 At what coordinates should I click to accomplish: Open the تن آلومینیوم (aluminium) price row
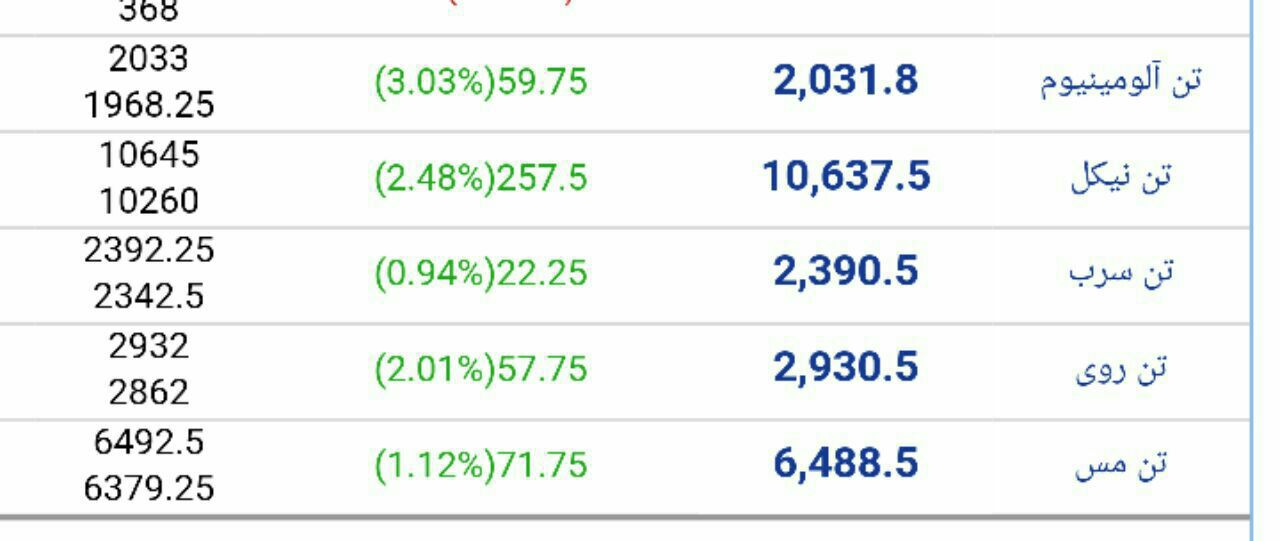[1120, 82]
